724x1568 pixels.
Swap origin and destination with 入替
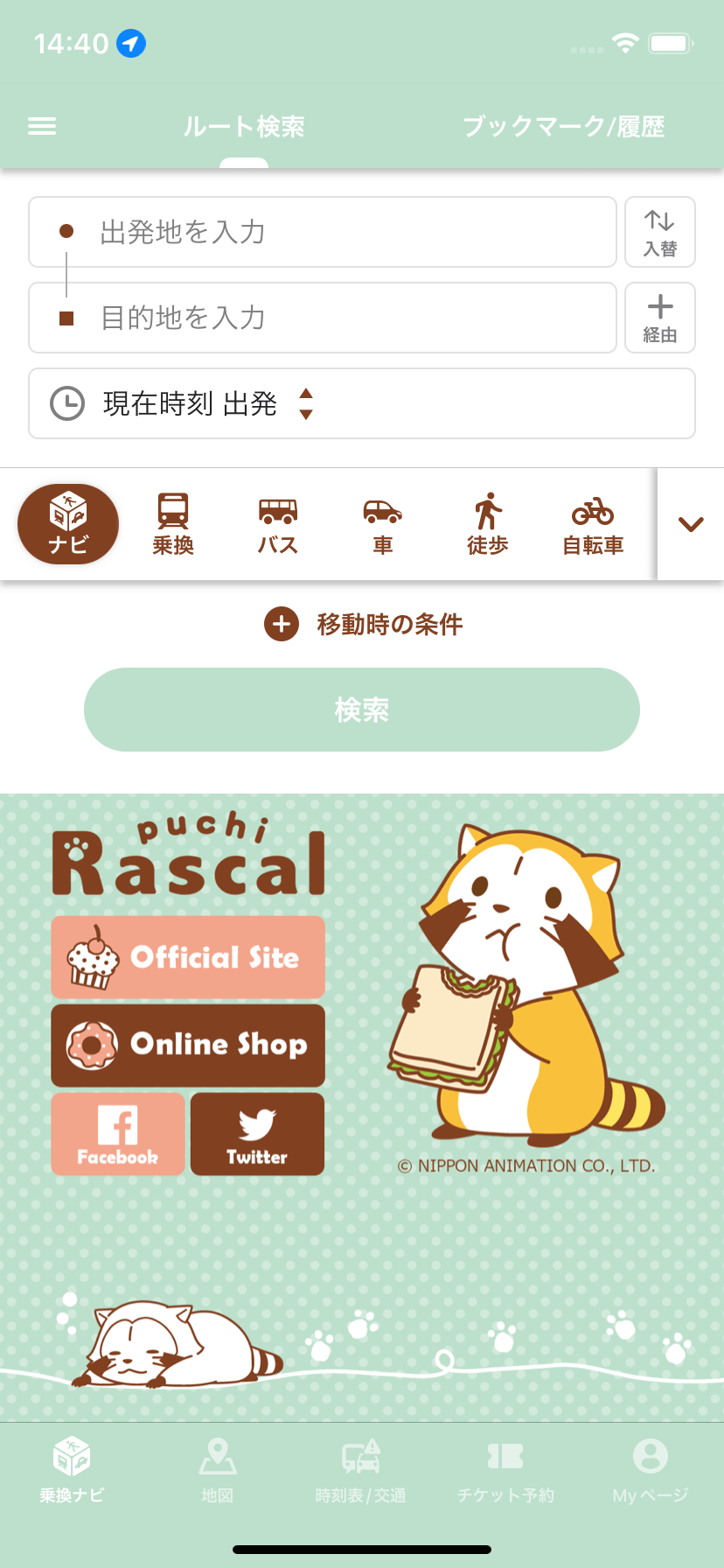tap(660, 232)
